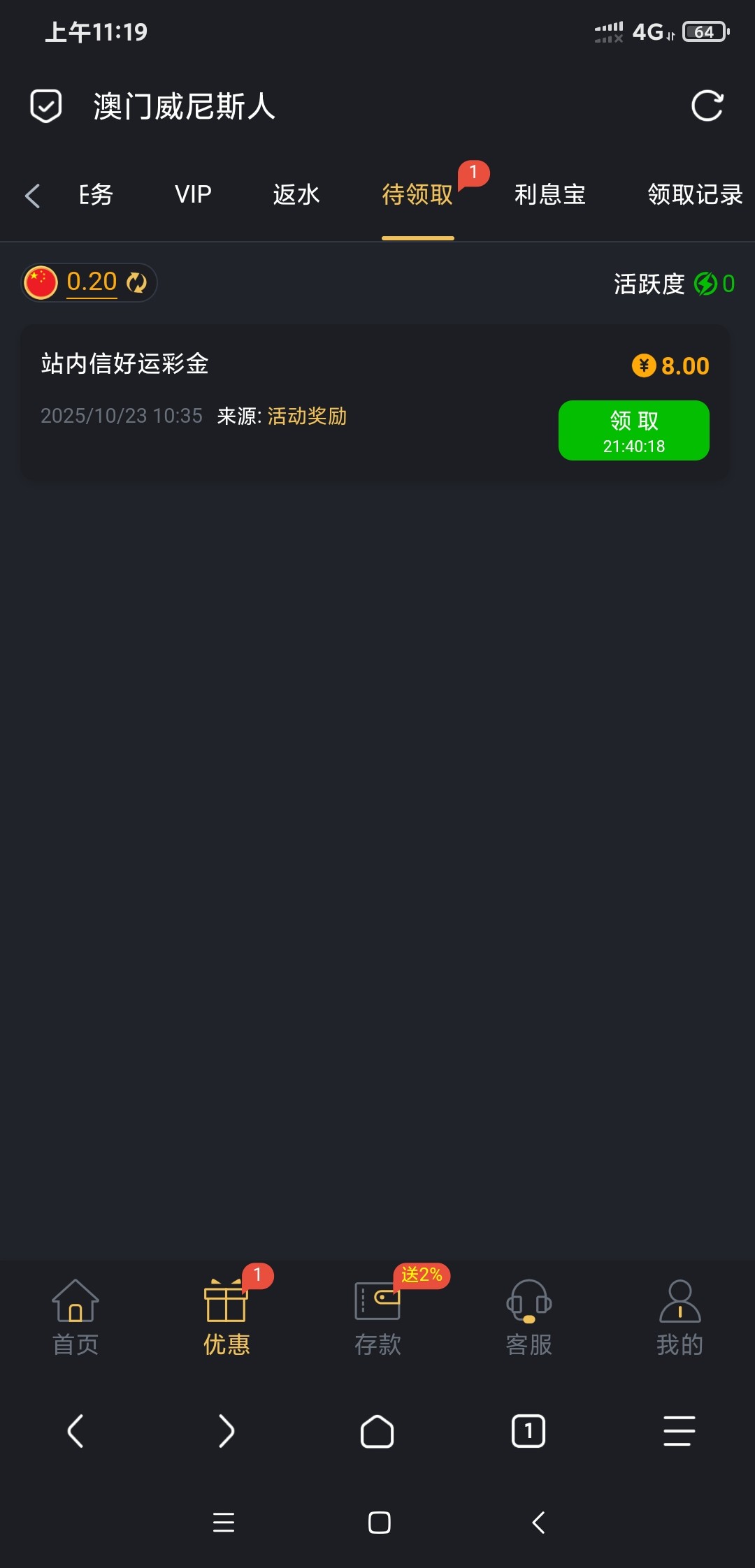755x1568 pixels.
Task: Open the browser tabs switcher
Action: (528, 1431)
